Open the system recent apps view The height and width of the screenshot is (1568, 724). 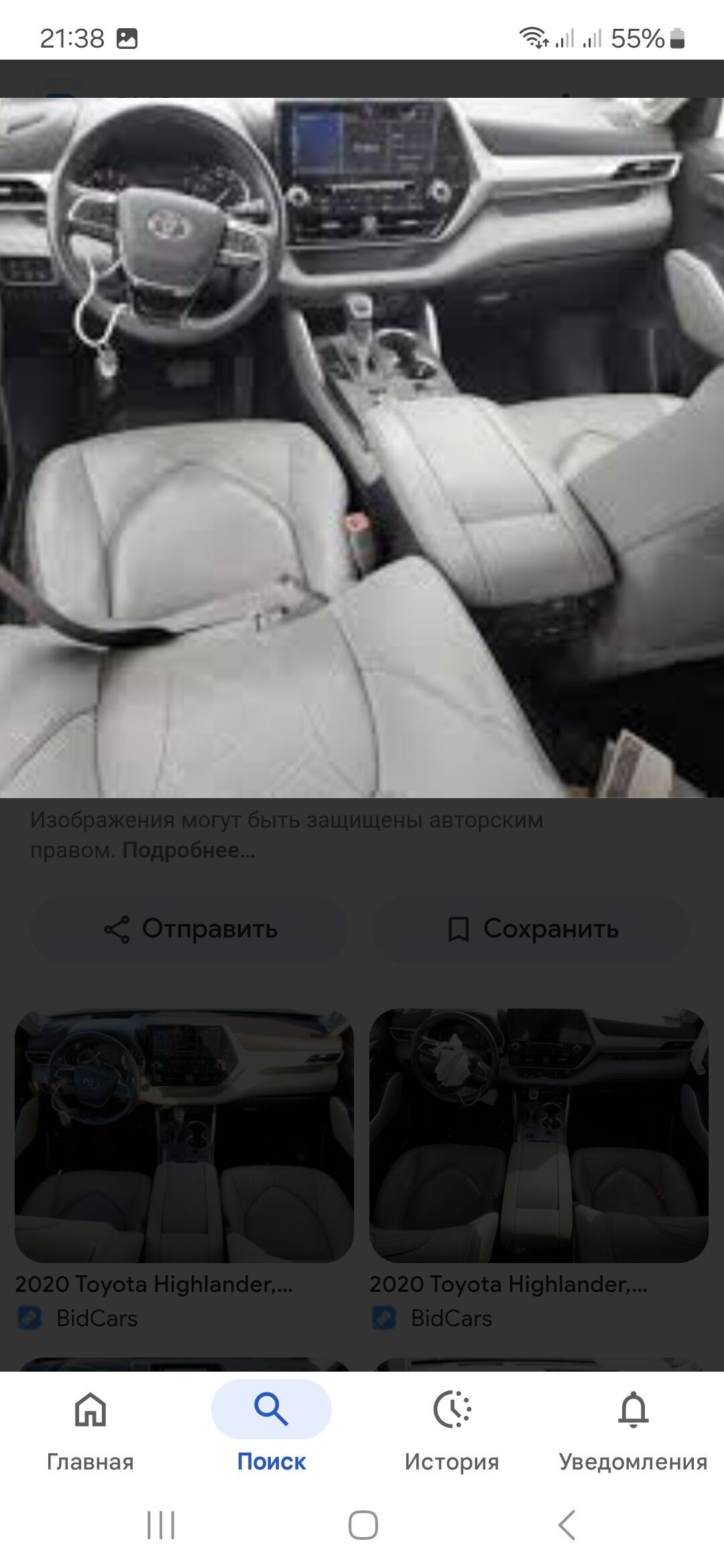coord(161,1526)
